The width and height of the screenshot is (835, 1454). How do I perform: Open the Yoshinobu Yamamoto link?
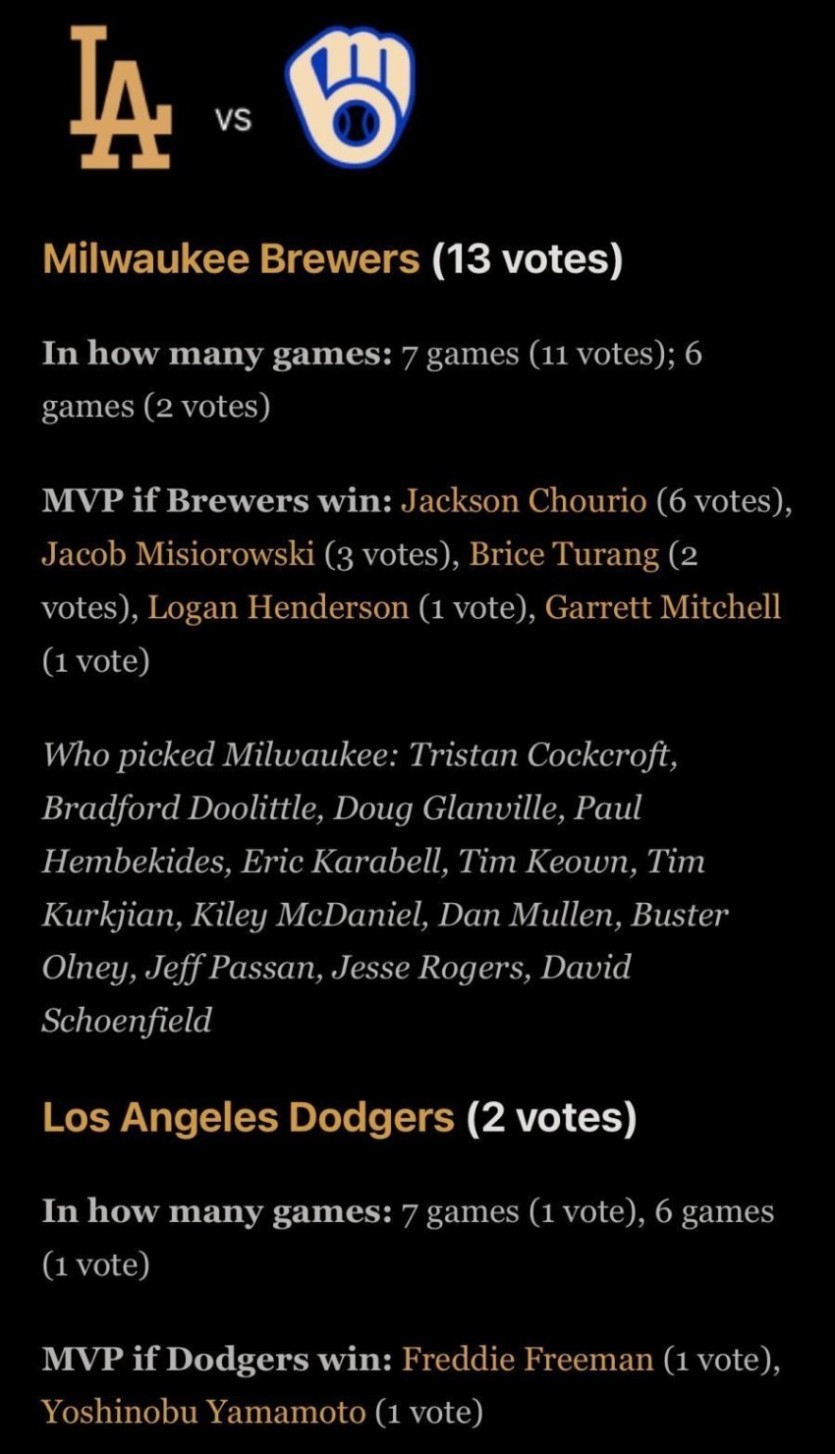tap(204, 1412)
